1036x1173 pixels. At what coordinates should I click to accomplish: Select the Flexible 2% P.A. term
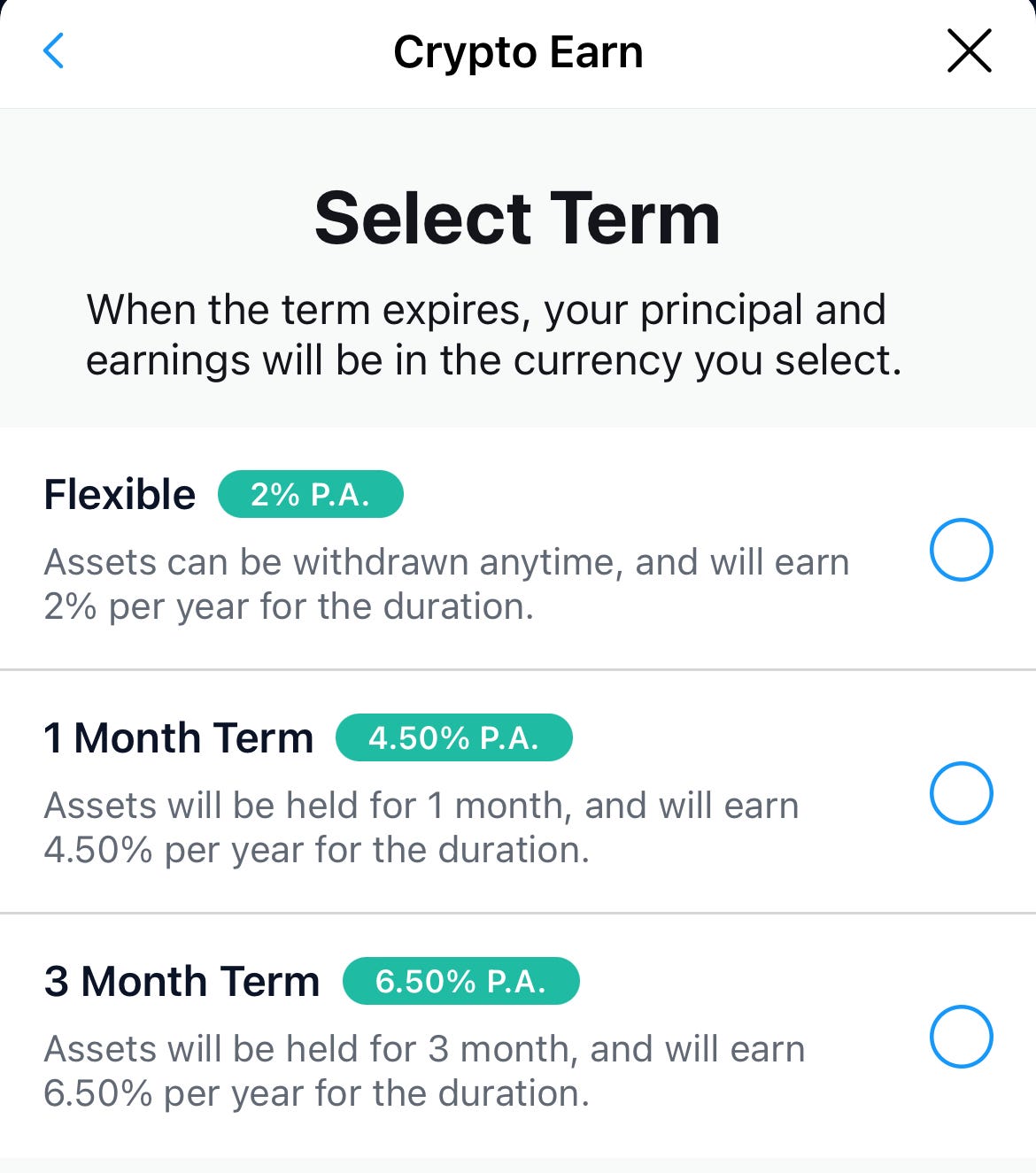point(961,550)
